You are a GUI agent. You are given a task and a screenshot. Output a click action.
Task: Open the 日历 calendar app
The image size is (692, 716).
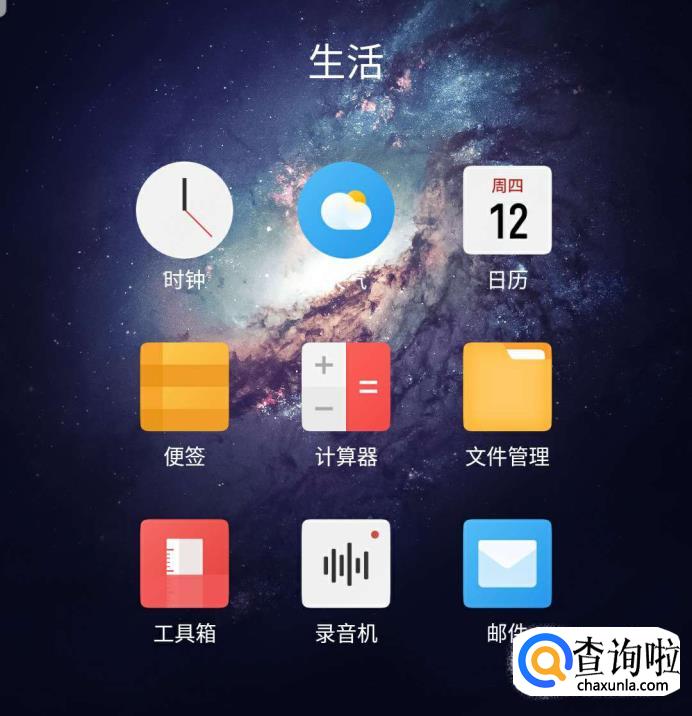click(x=507, y=211)
